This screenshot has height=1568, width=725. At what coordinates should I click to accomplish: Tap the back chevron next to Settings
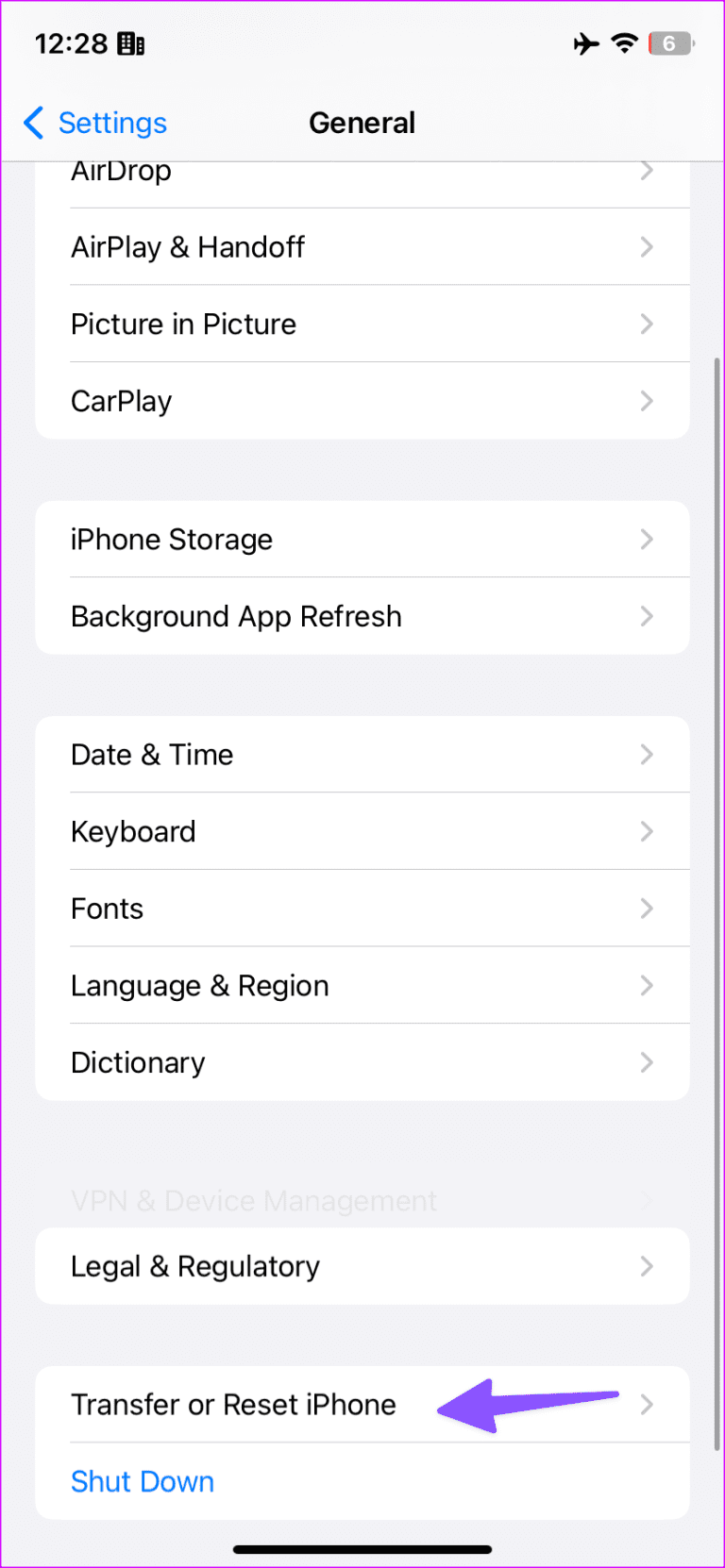pos(33,123)
